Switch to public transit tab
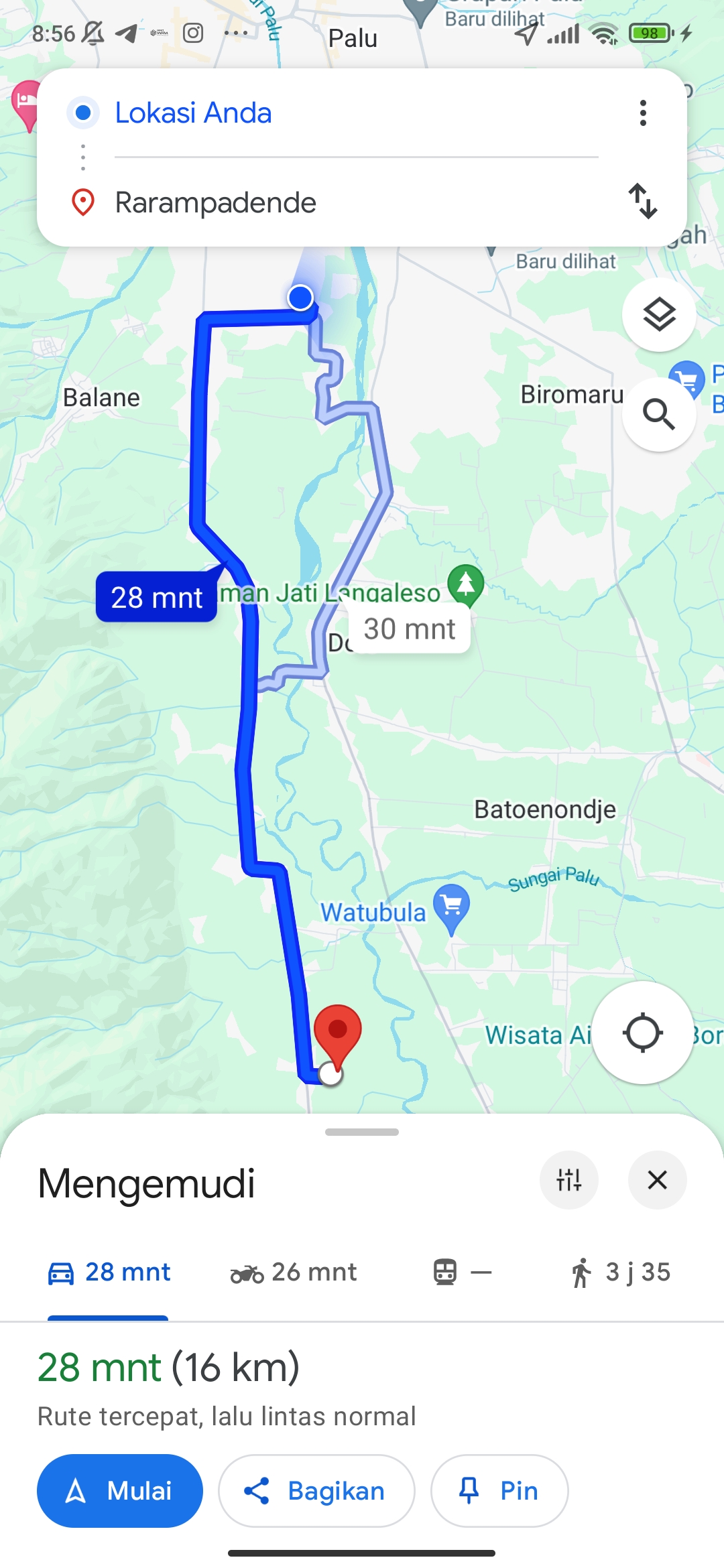The image size is (724, 1568). (x=462, y=1272)
